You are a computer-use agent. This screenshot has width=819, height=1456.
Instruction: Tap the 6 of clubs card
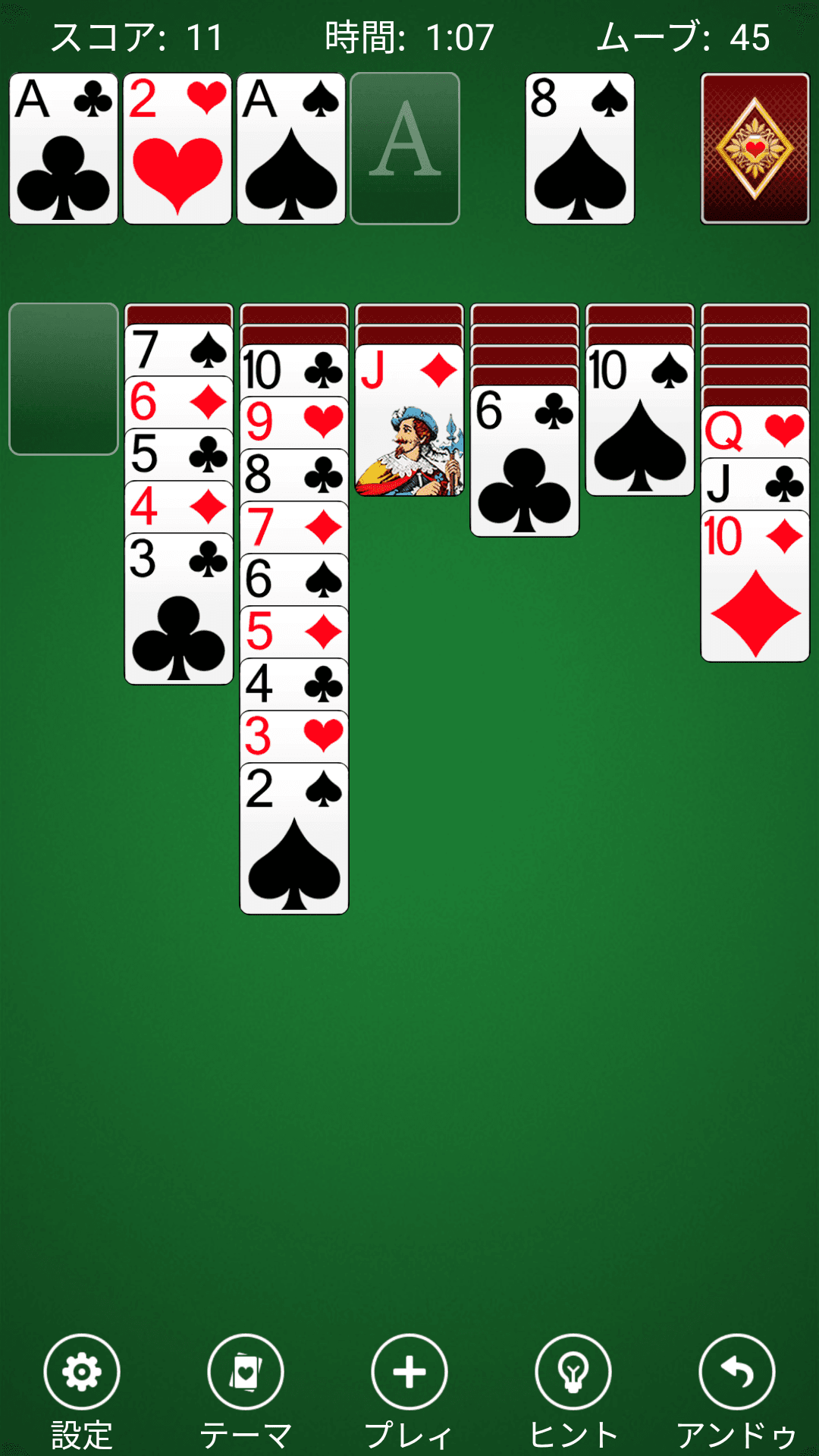(x=525, y=461)
